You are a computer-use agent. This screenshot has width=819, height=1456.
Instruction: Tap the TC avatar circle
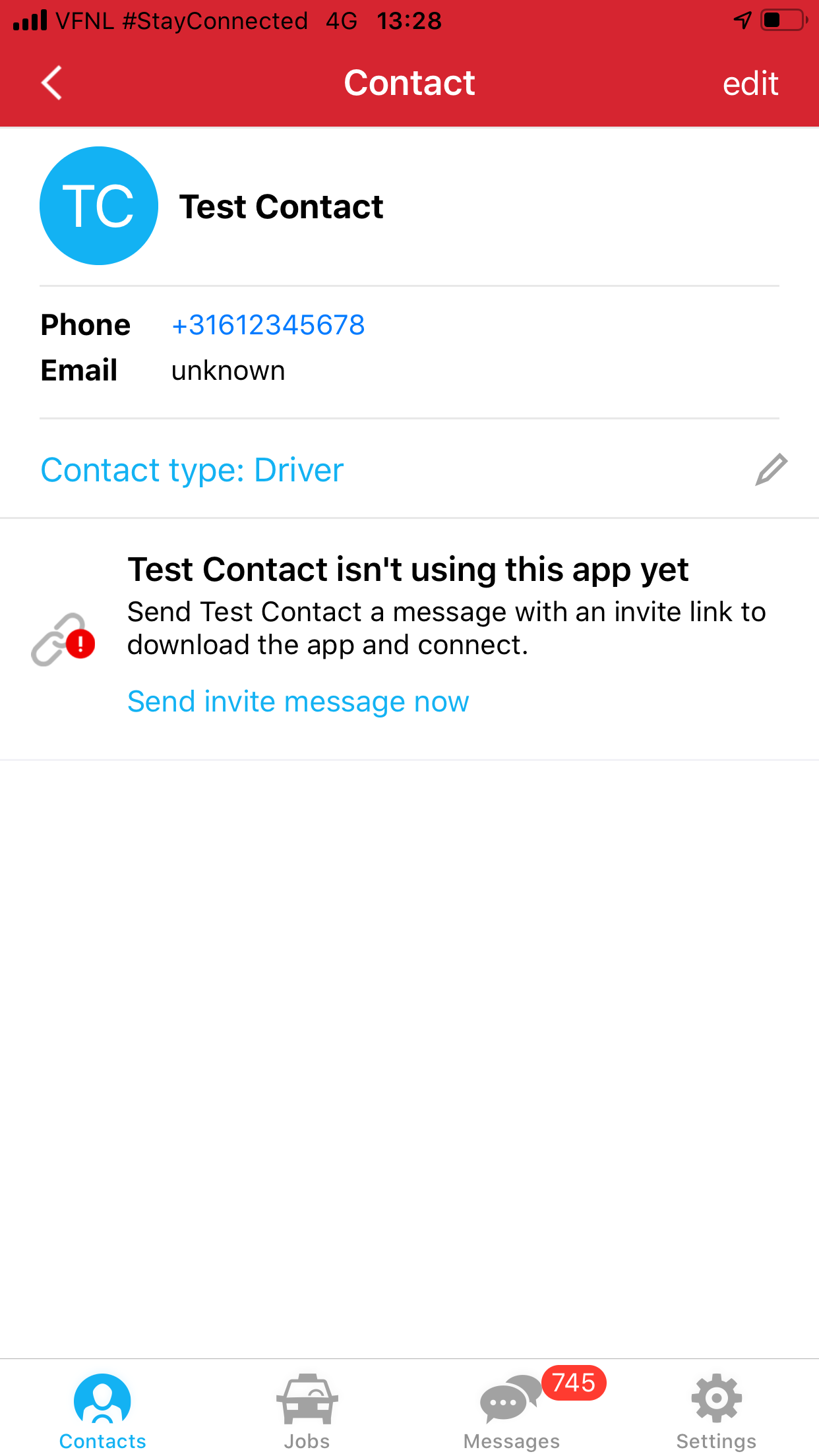98,205
